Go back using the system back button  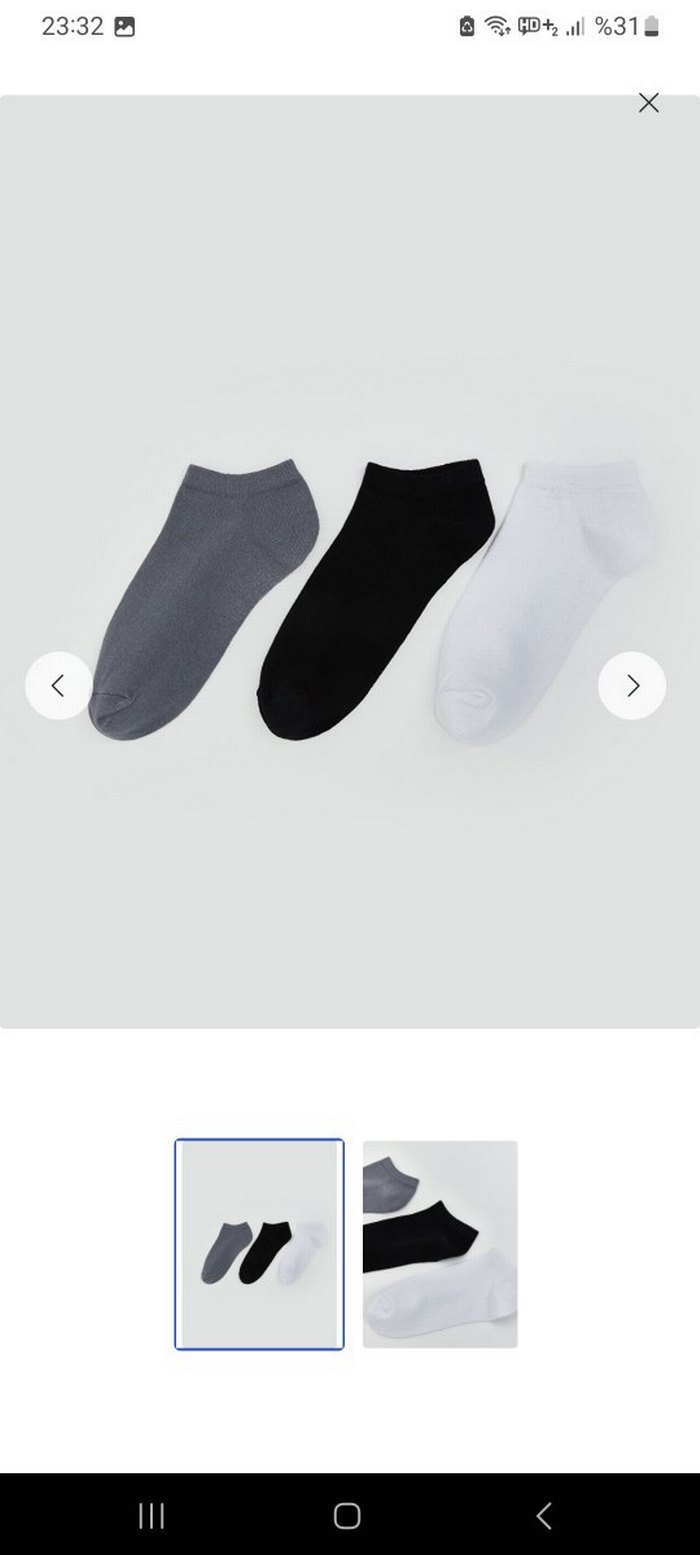[x=543, y=1516]
